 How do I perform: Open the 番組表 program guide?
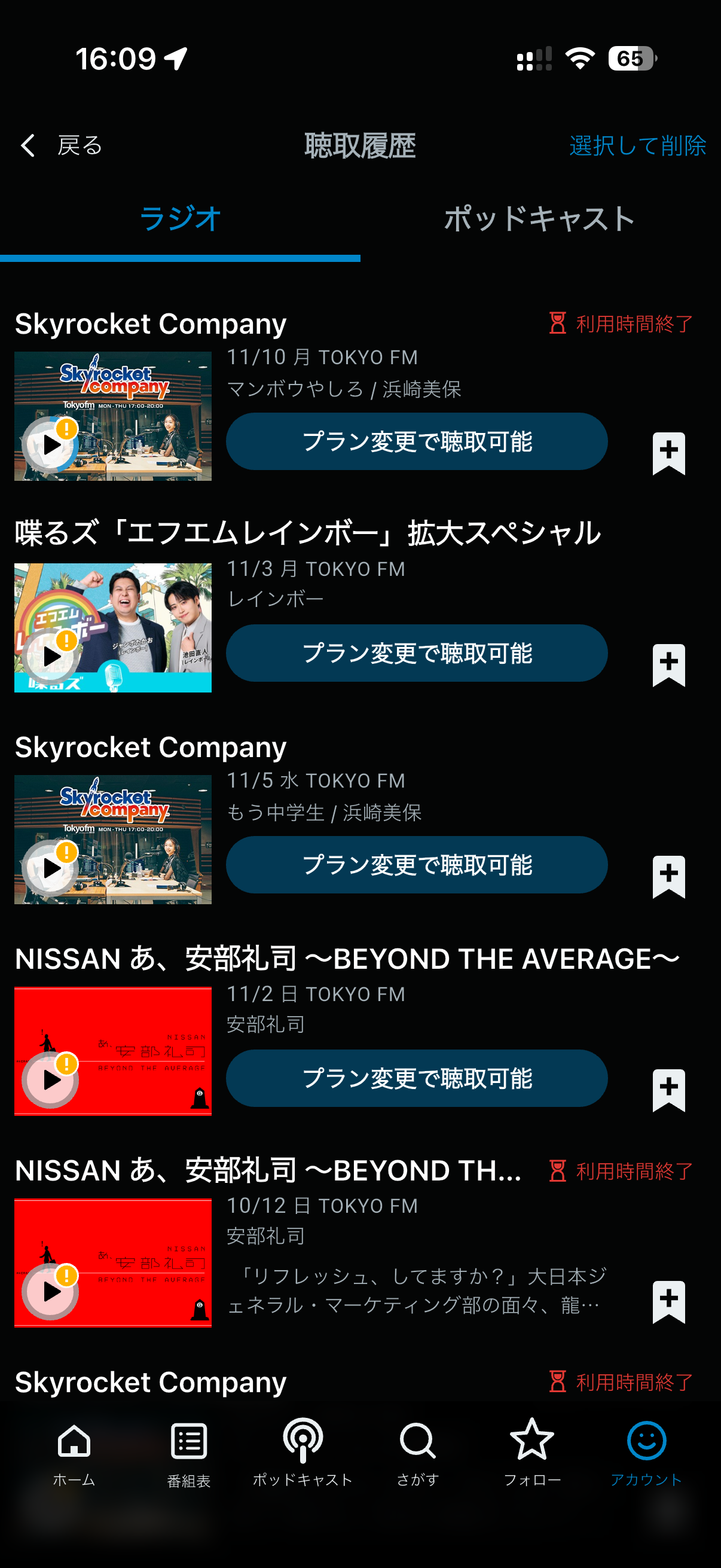(x=188, y=1453)
